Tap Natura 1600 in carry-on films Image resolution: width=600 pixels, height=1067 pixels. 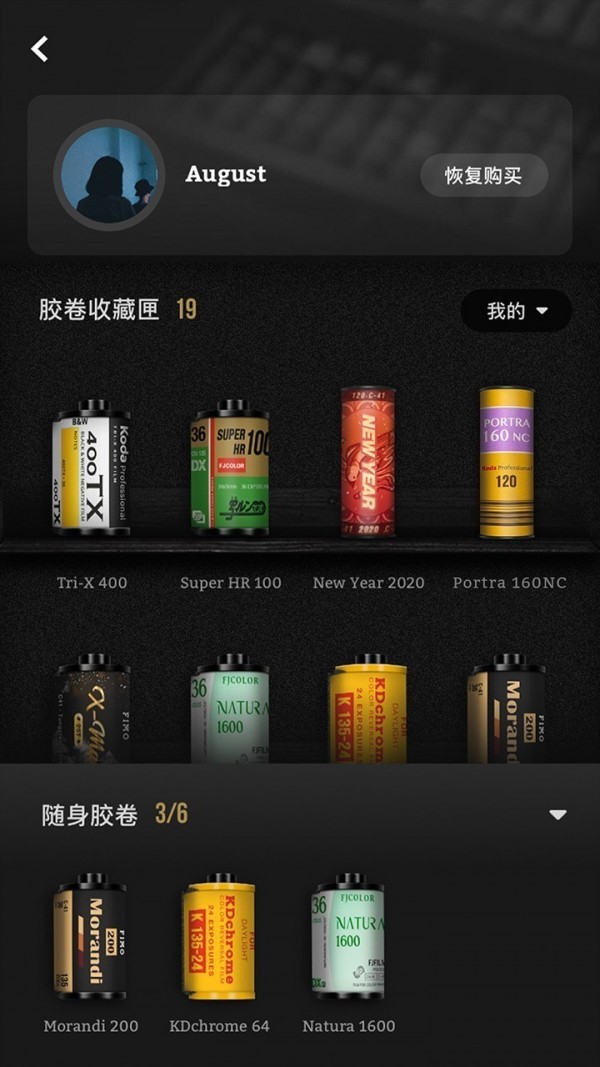coord(348,936)
